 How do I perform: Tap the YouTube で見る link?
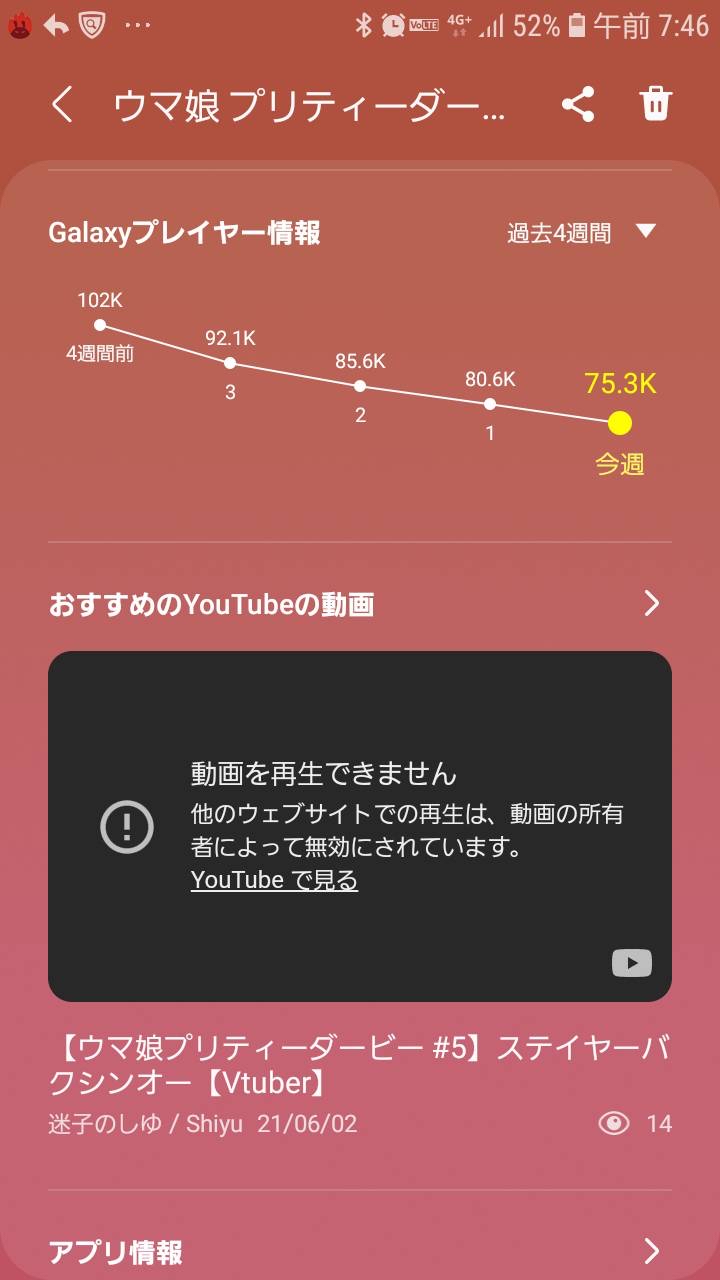point(274,880)
